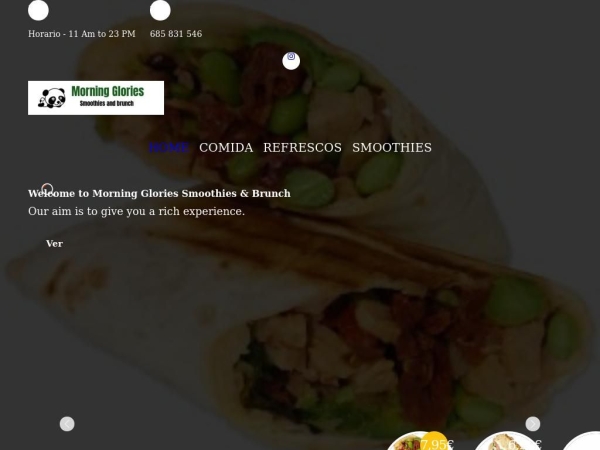600x450 pixels.
Task: Open the 7.95€ dish card
Action: (415, 443)
